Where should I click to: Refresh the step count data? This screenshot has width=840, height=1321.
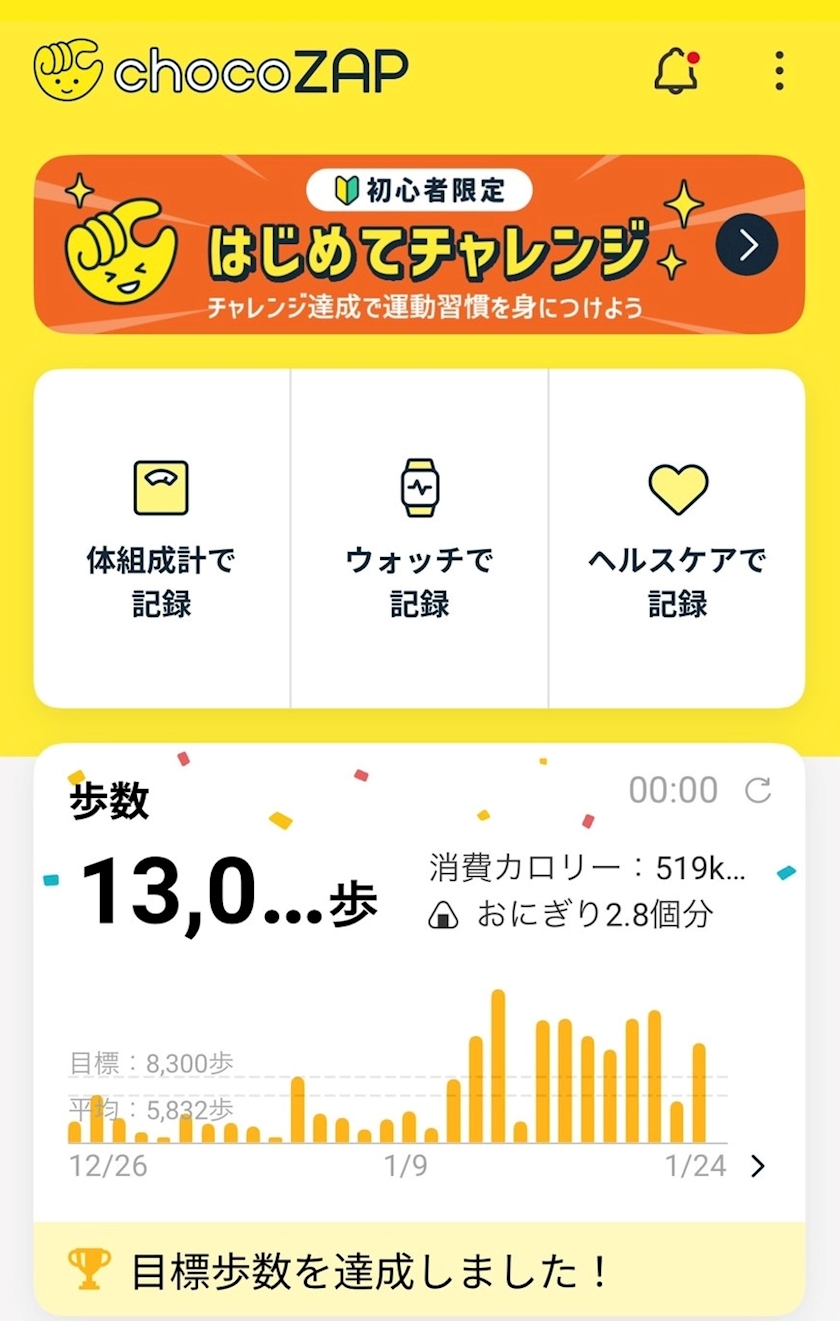click(759, 791)
